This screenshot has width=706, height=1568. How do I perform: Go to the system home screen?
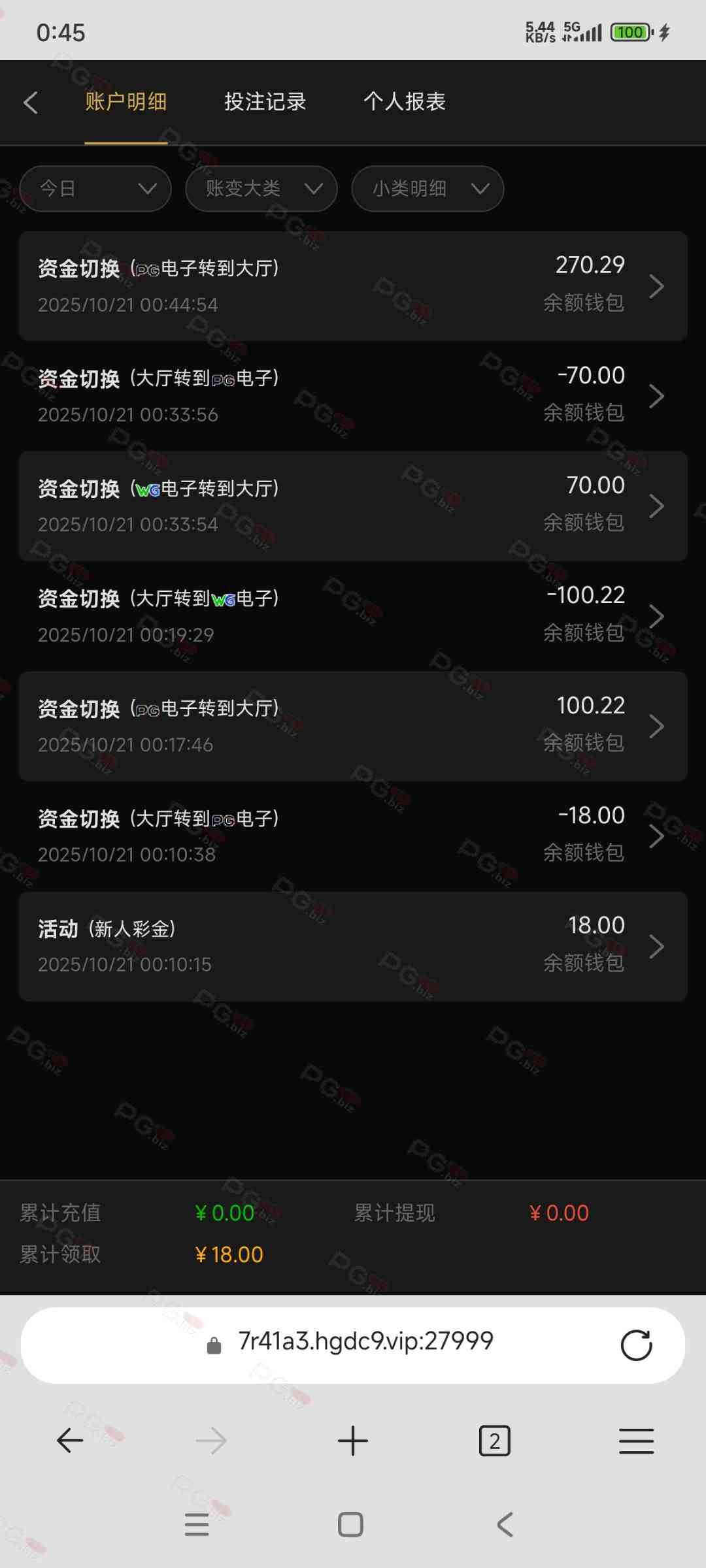[x=350, y=1525]
